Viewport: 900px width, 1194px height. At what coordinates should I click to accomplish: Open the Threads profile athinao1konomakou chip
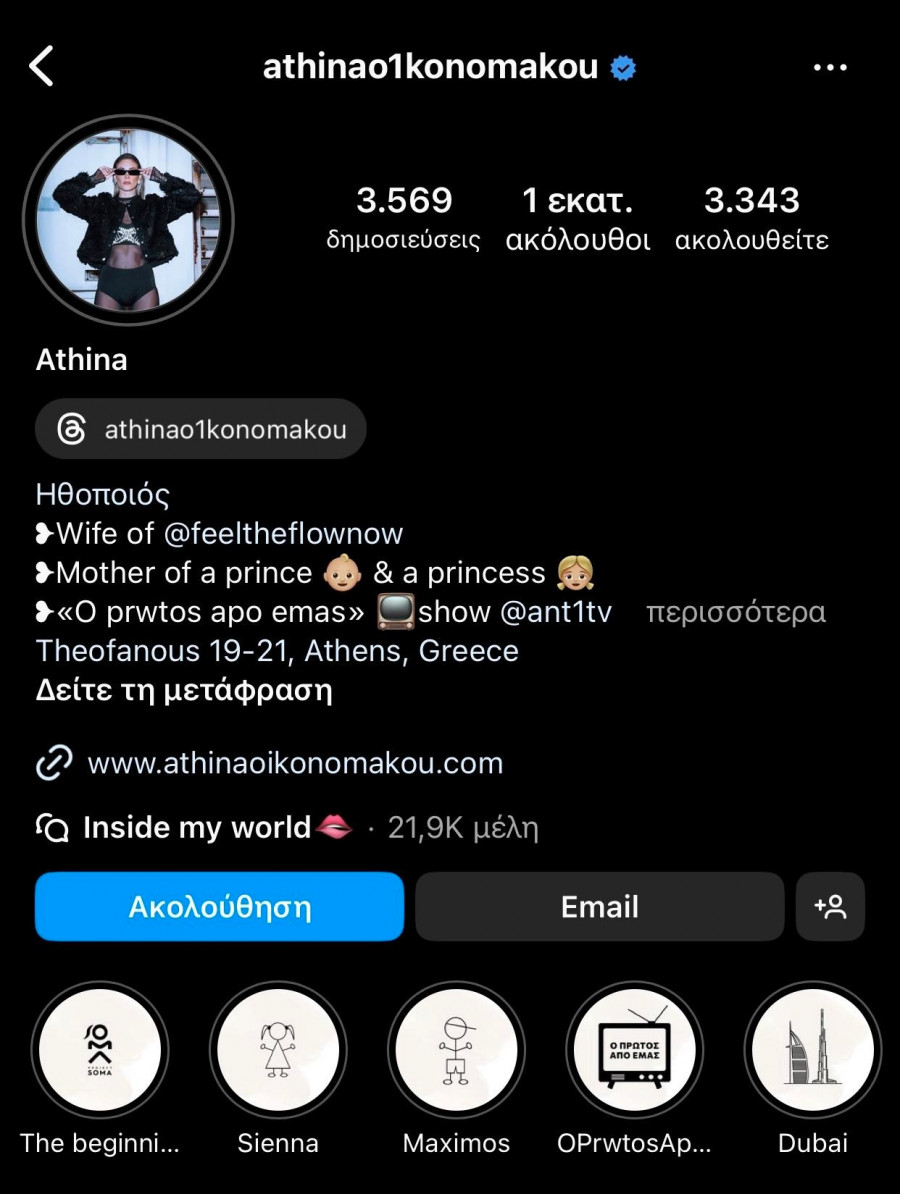pos(201,430)
